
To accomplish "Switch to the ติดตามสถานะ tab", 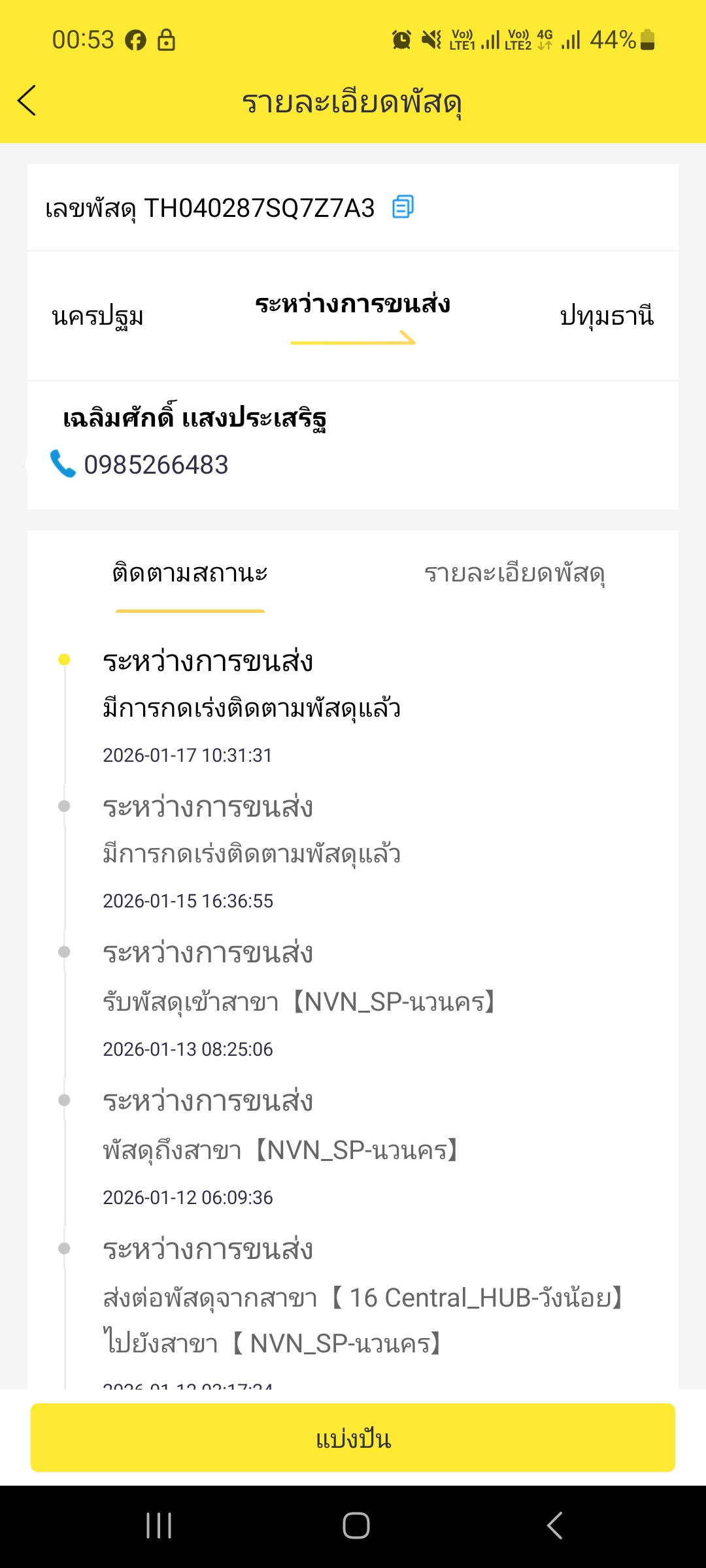I will click(190, 573).
